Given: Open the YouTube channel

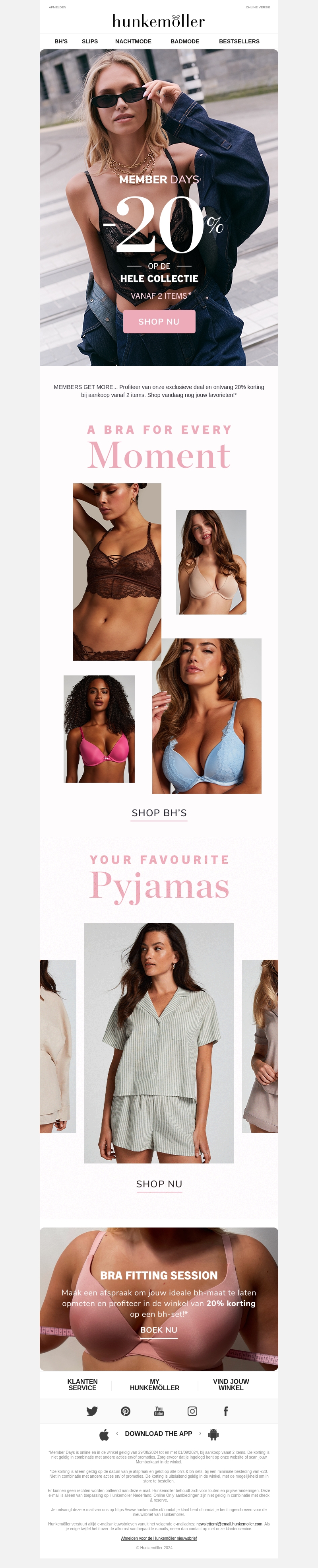Looking at the screenshot, I should point(159,1411).
